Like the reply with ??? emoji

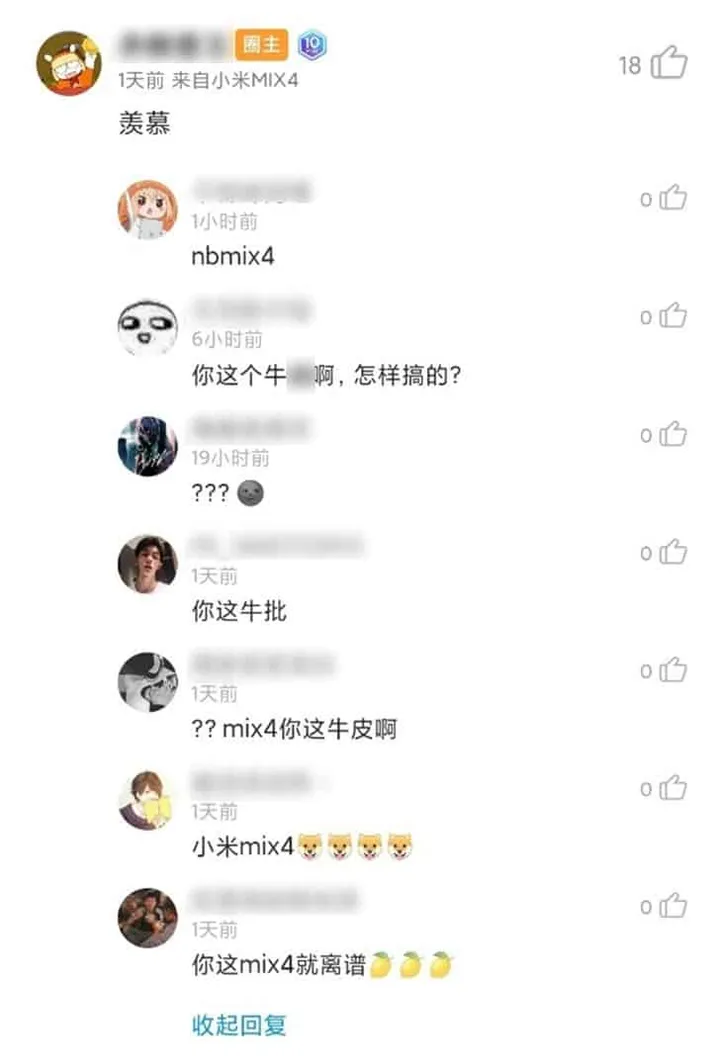[673, 434]
